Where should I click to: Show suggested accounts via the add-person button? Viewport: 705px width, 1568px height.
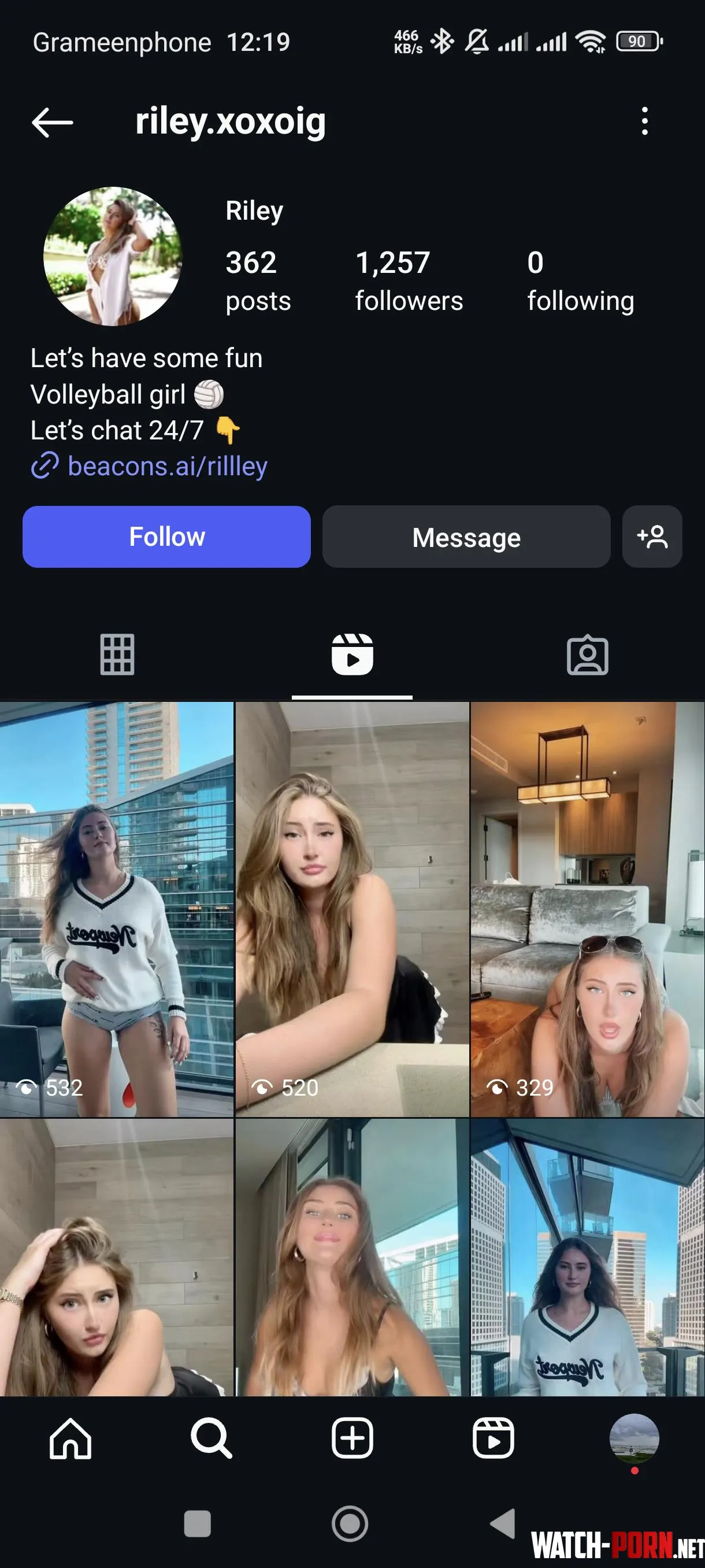coord(651,537)
